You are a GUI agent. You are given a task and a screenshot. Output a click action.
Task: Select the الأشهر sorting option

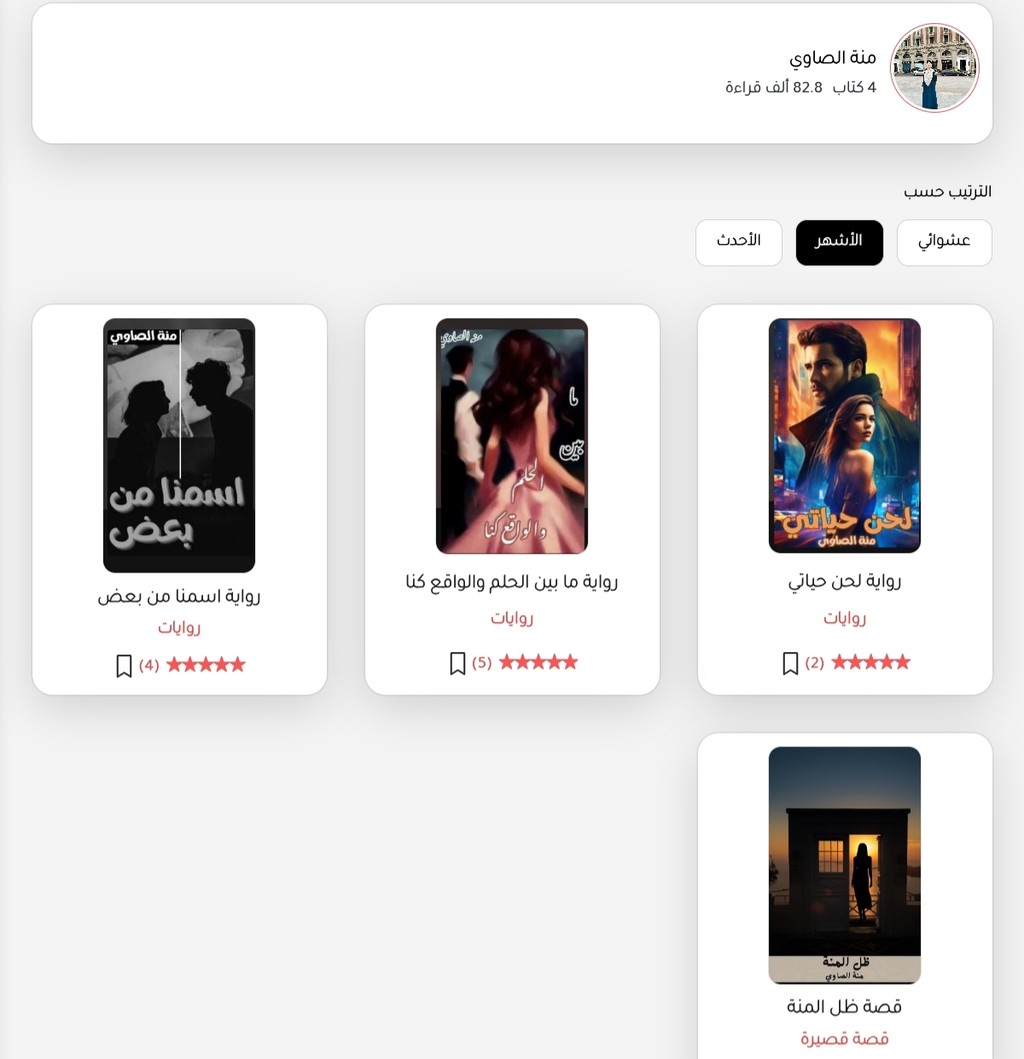tap(839, 242)
